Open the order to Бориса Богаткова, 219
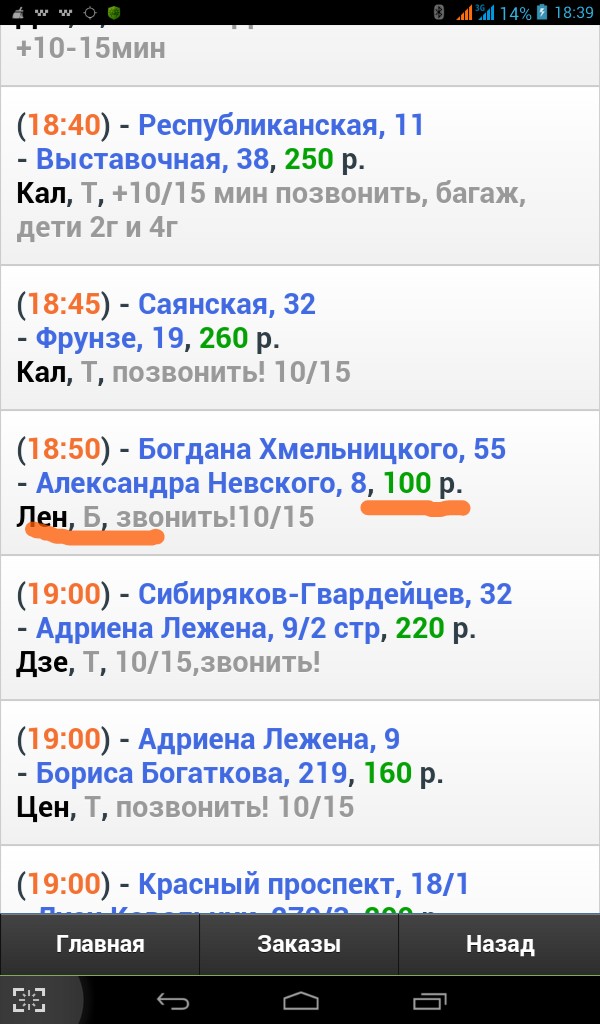The height and width of the screenshot is (1024, 600). (x=300, y=773)
